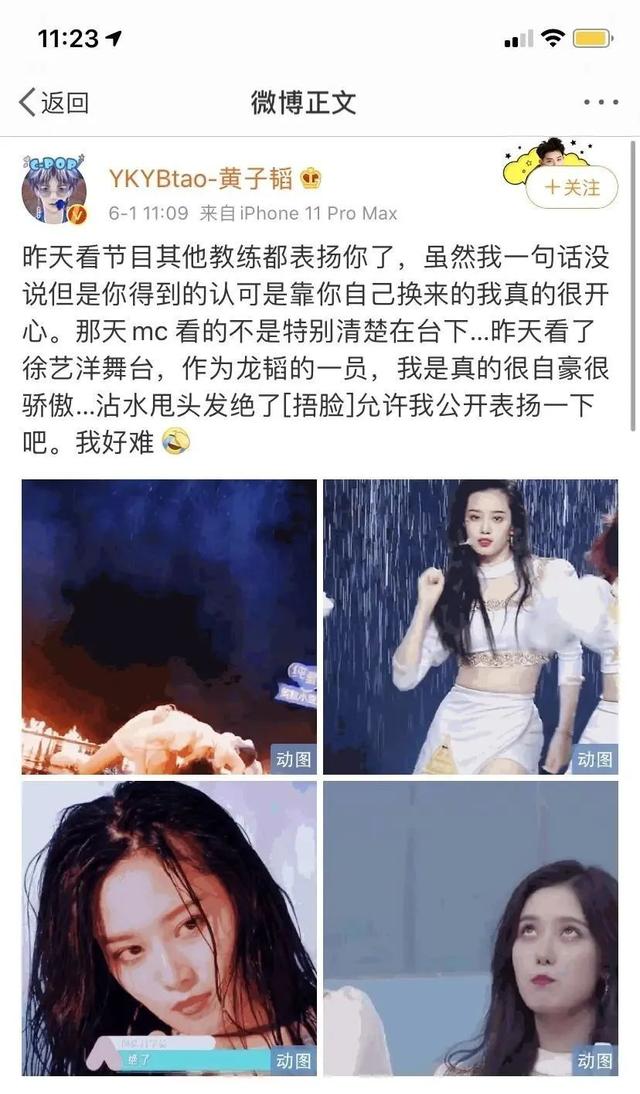Open the three-dot more options menu
The image size is (640, 1094).
[x=600, y=102]
